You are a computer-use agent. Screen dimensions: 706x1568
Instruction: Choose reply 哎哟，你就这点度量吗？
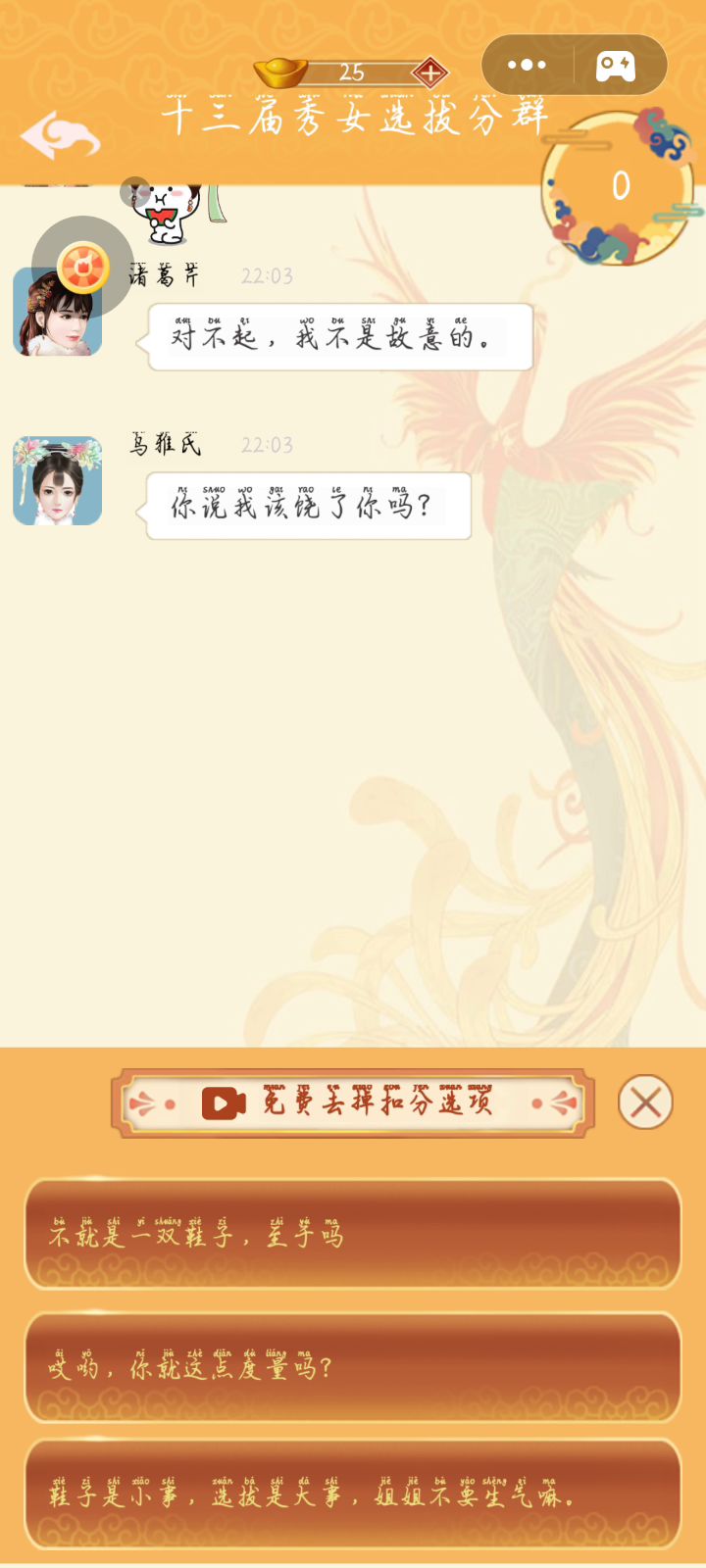353,1366
